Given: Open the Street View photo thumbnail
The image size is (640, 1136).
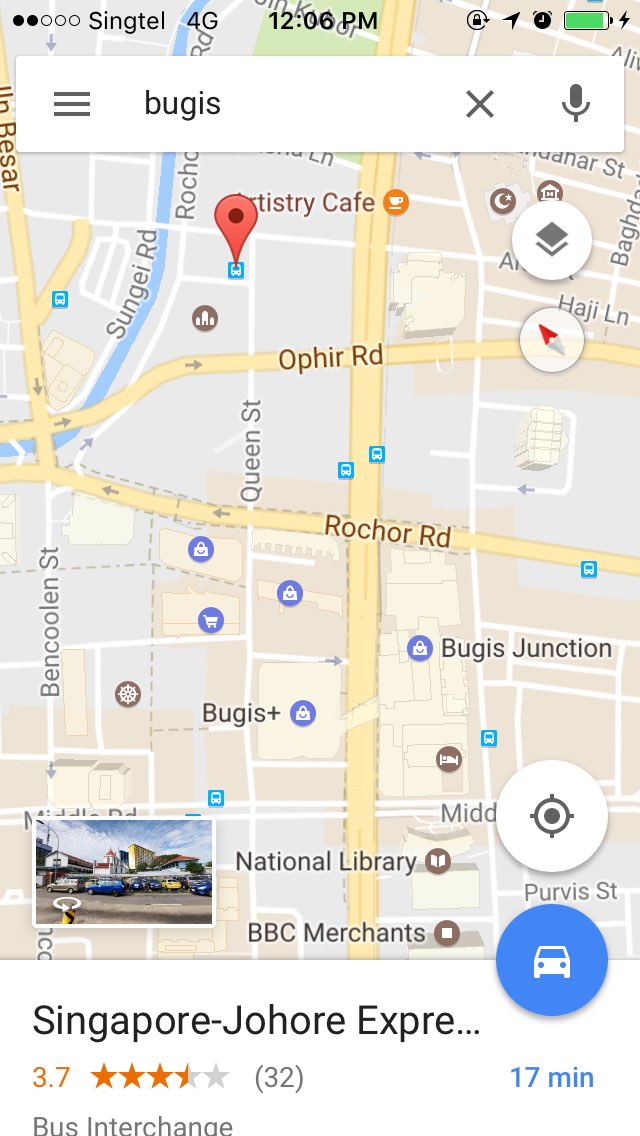Looking at the screenshot, I should 125,872.
